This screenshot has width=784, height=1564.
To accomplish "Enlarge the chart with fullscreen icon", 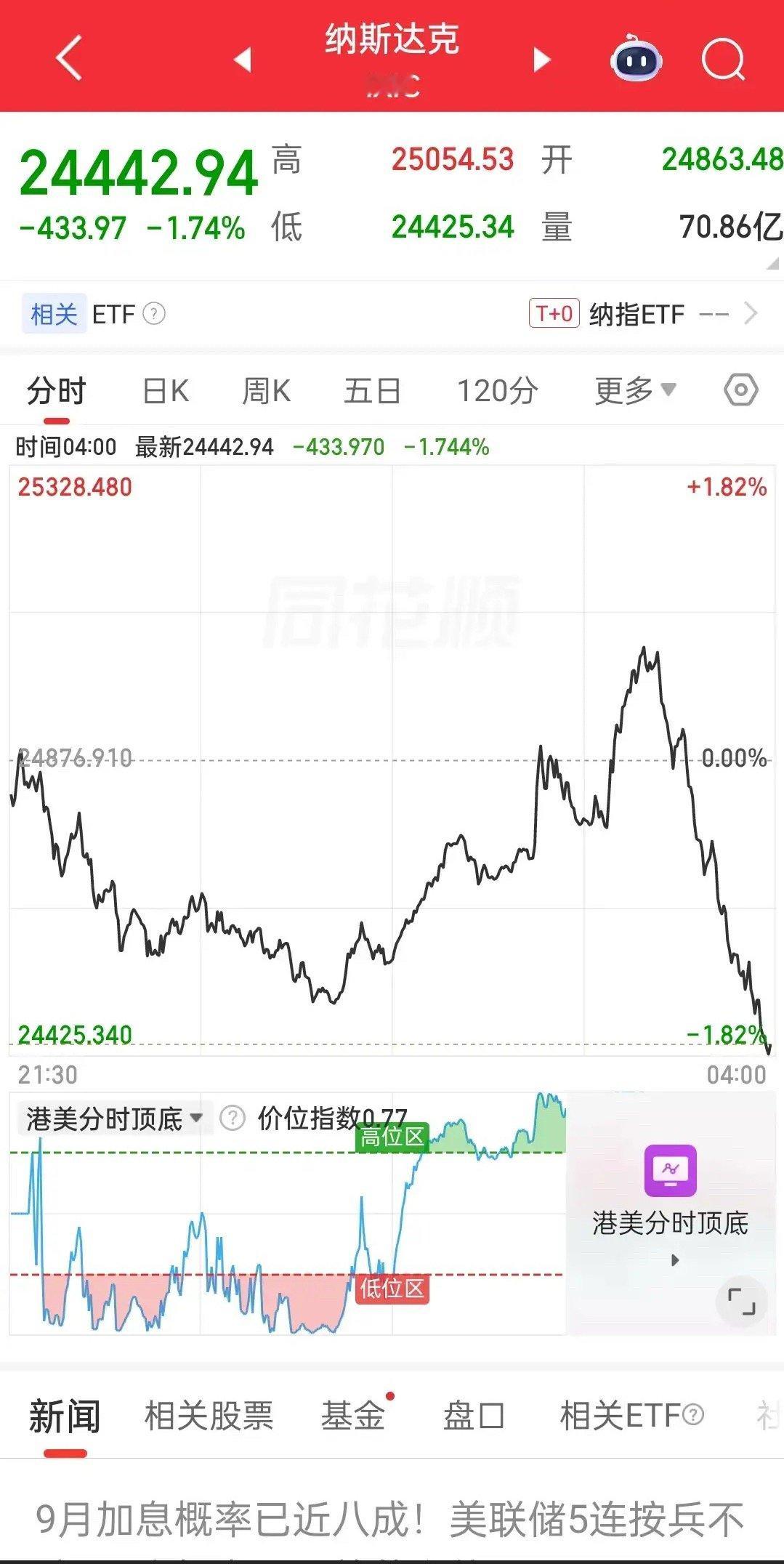I will (741, 1301).
